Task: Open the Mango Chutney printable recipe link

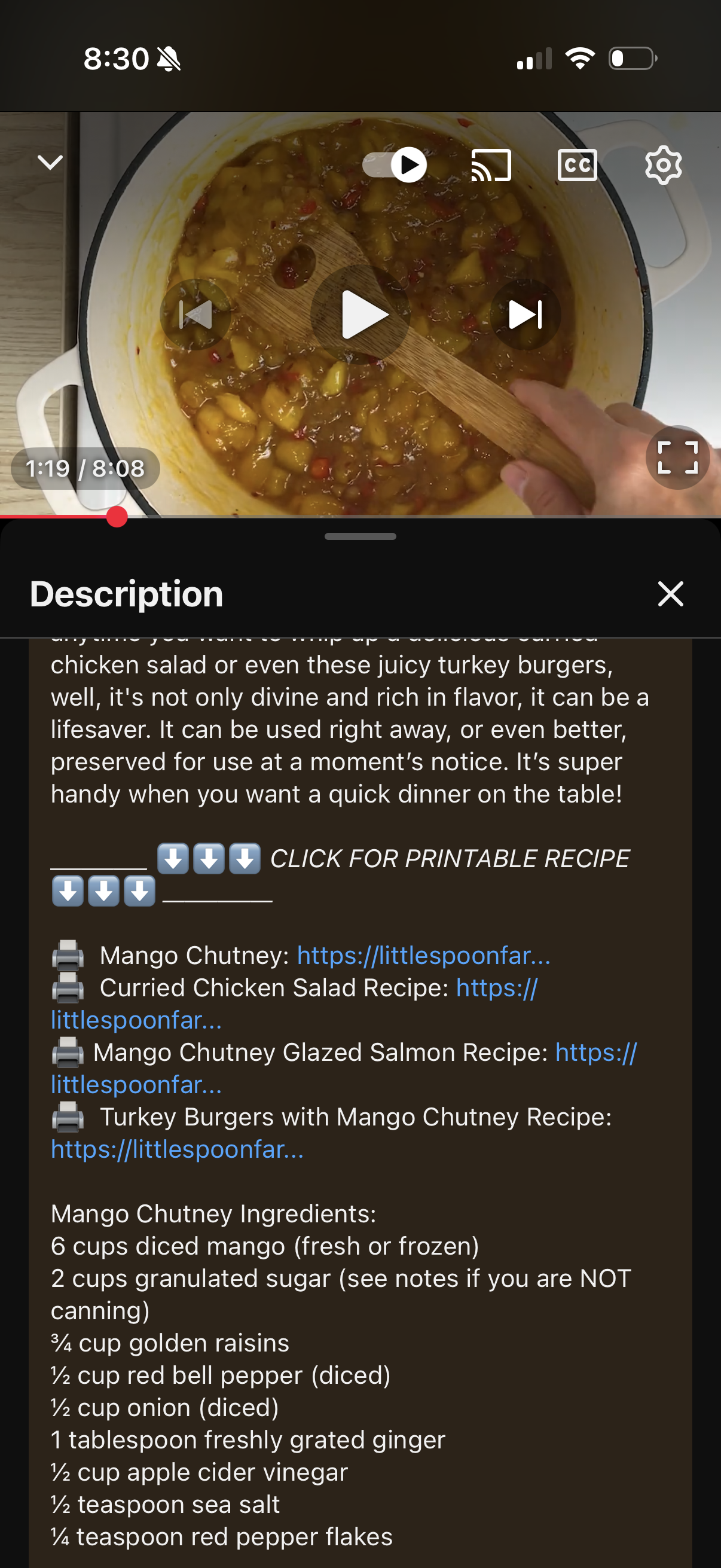Action: tap(423, 956)
